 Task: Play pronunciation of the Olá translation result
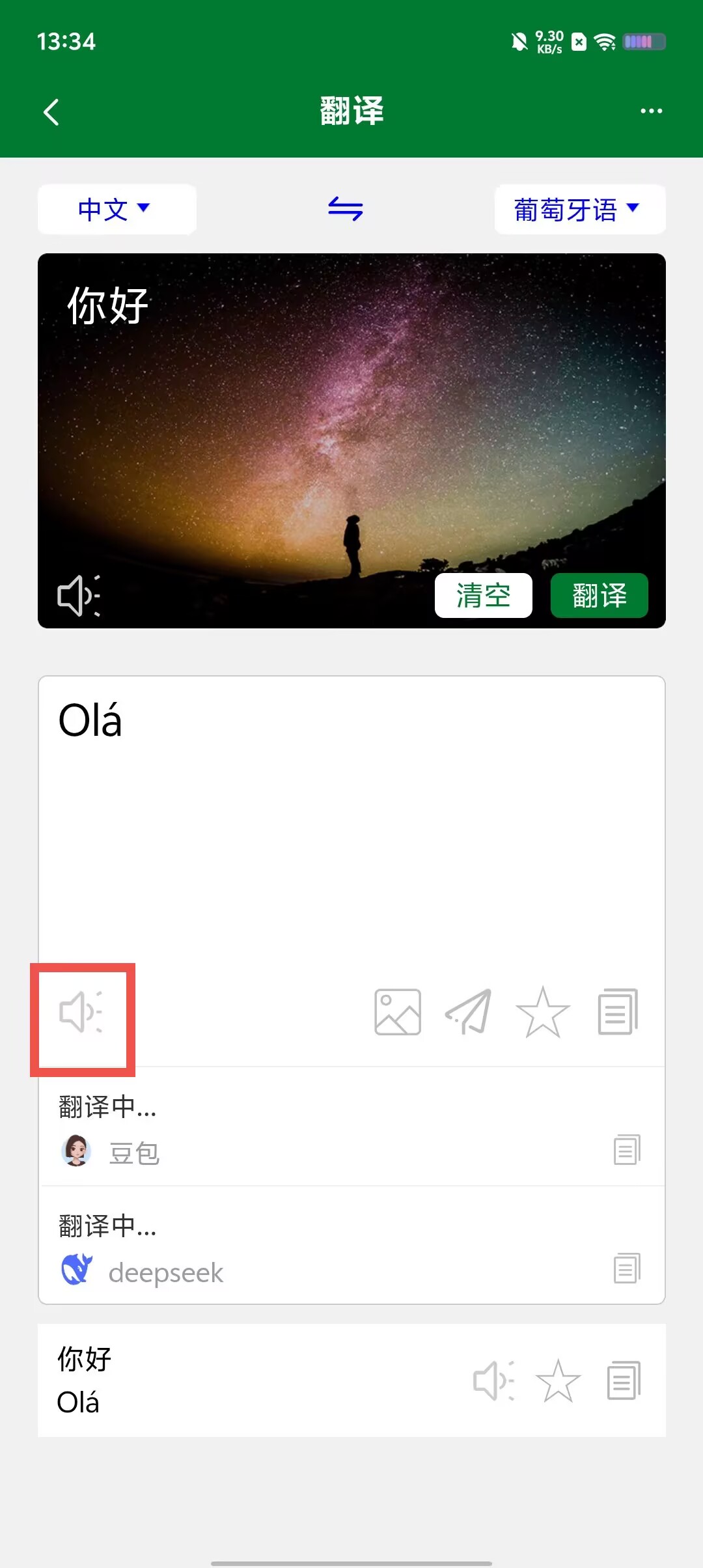81,1012
